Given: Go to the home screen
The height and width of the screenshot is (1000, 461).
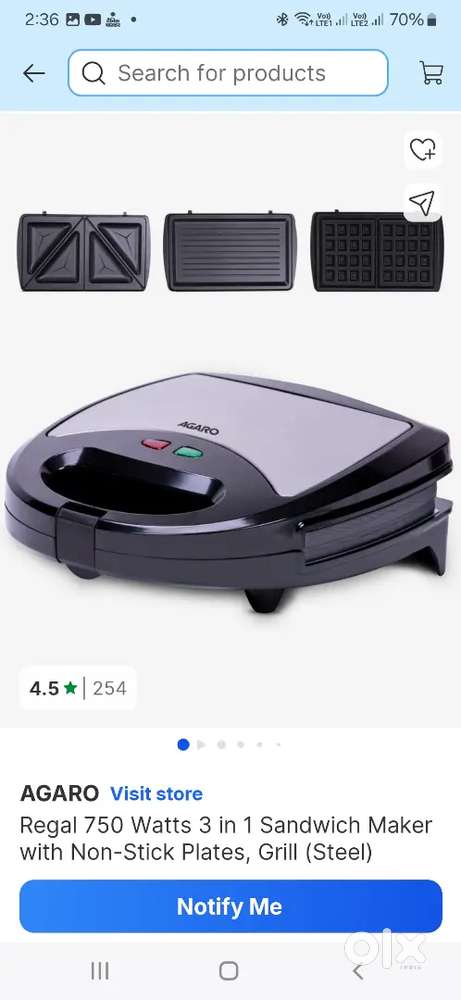Looking at the screenshot, I should (229, 971).
